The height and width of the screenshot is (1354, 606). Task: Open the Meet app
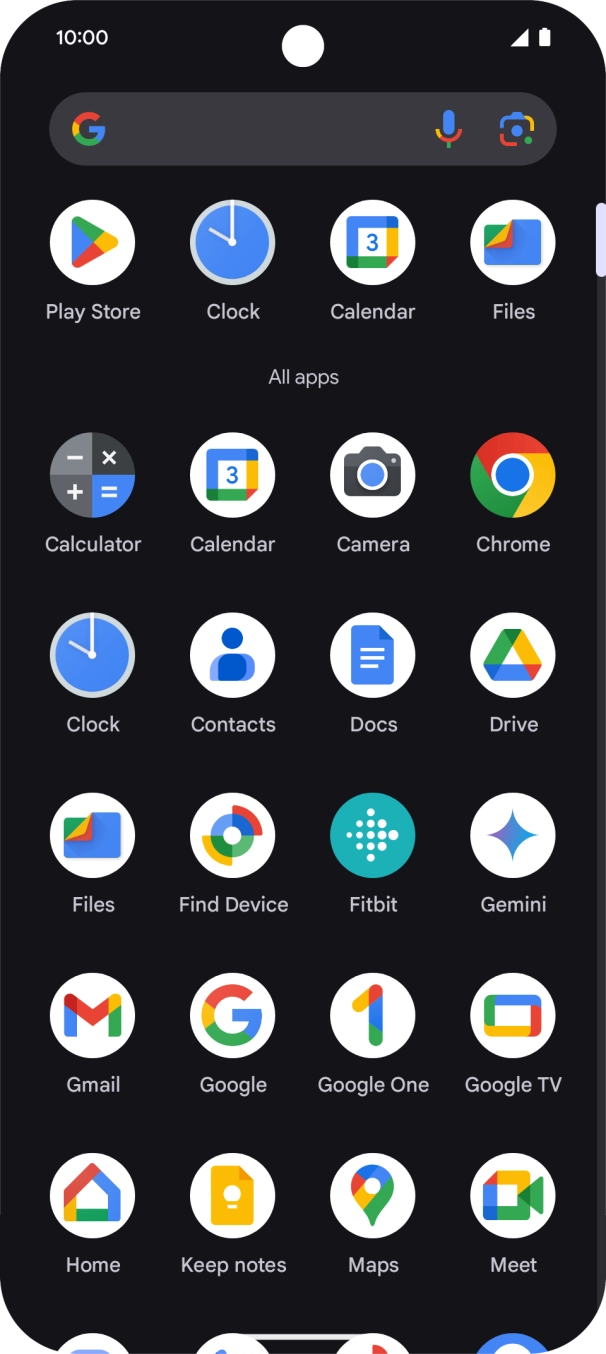(513, 1196)
